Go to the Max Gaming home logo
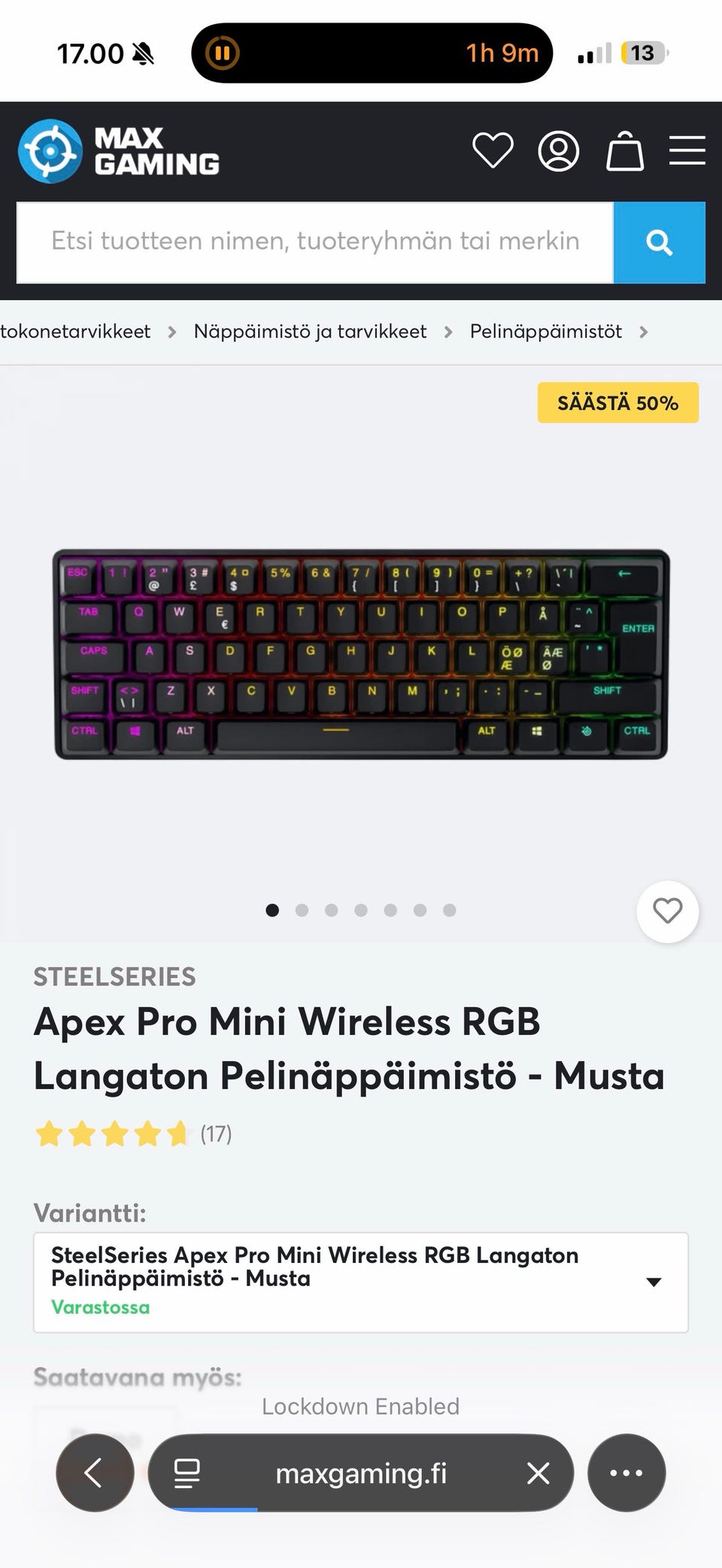The width and height of the screenshot is (722, 1568). [x=119, y=151]
